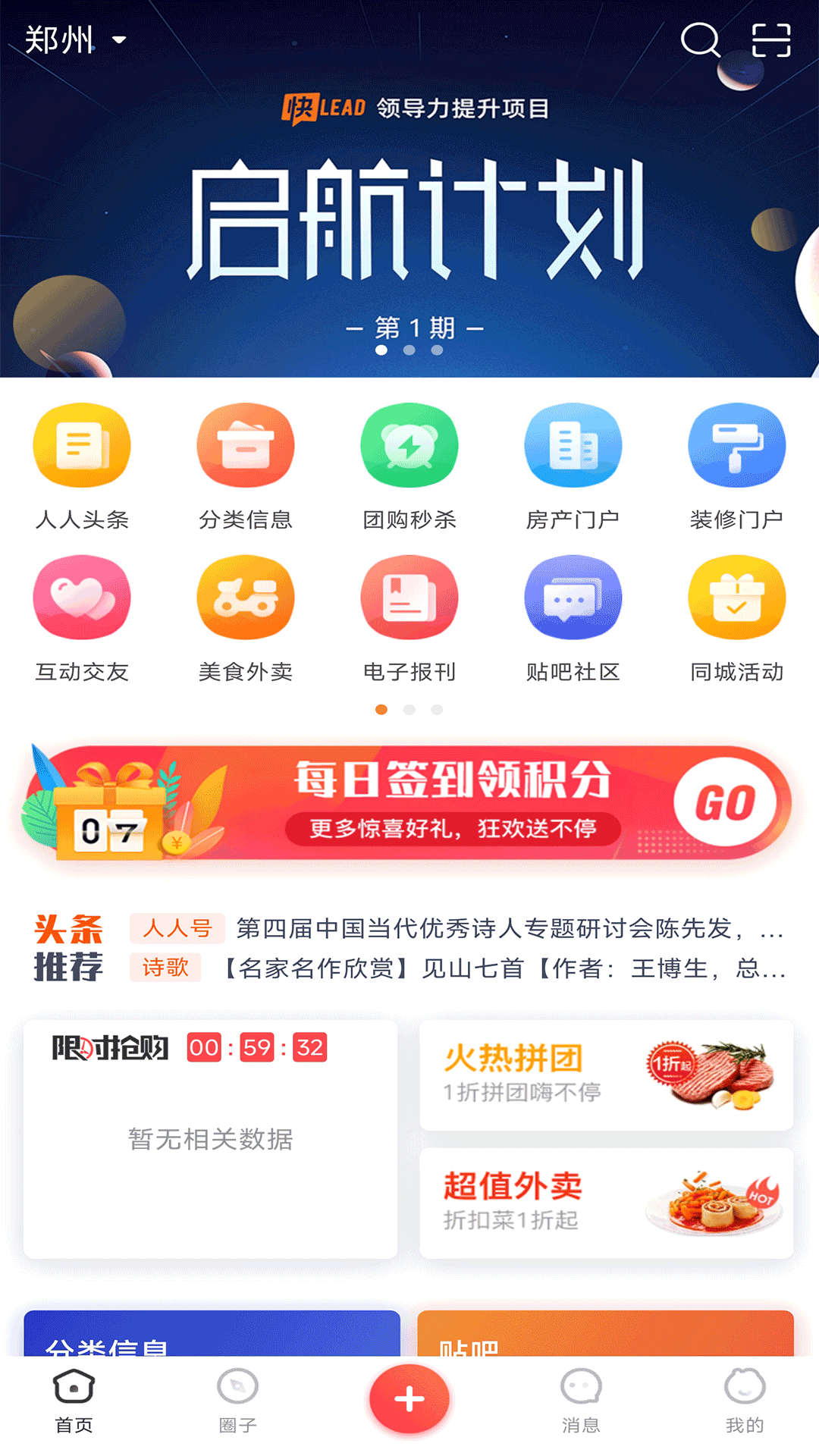The image size is (819, 1456).
Task: Open the QR scan icon
Action: (x=769, y=41)
